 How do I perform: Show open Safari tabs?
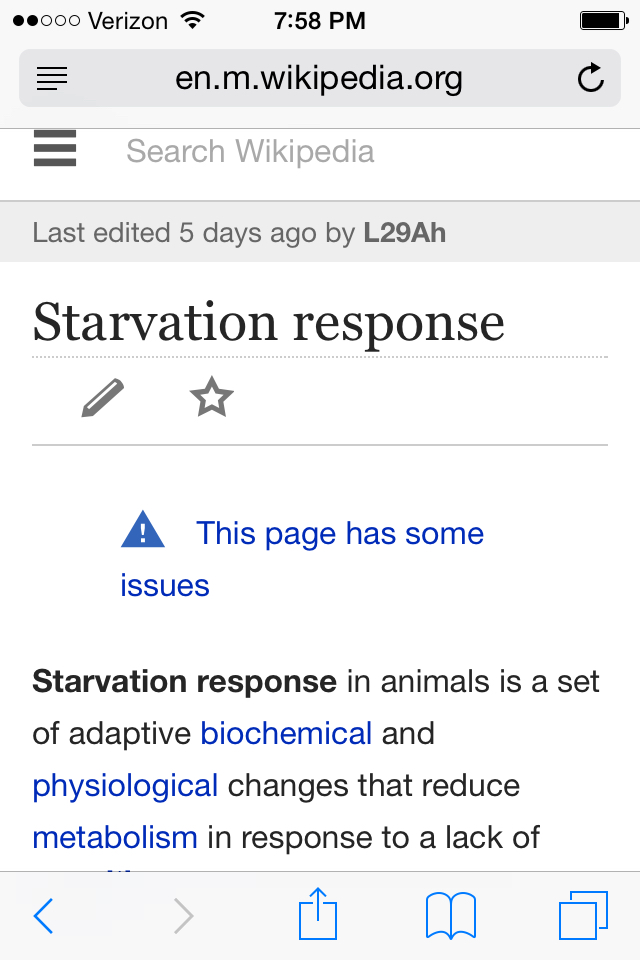(x=583, y=915)
